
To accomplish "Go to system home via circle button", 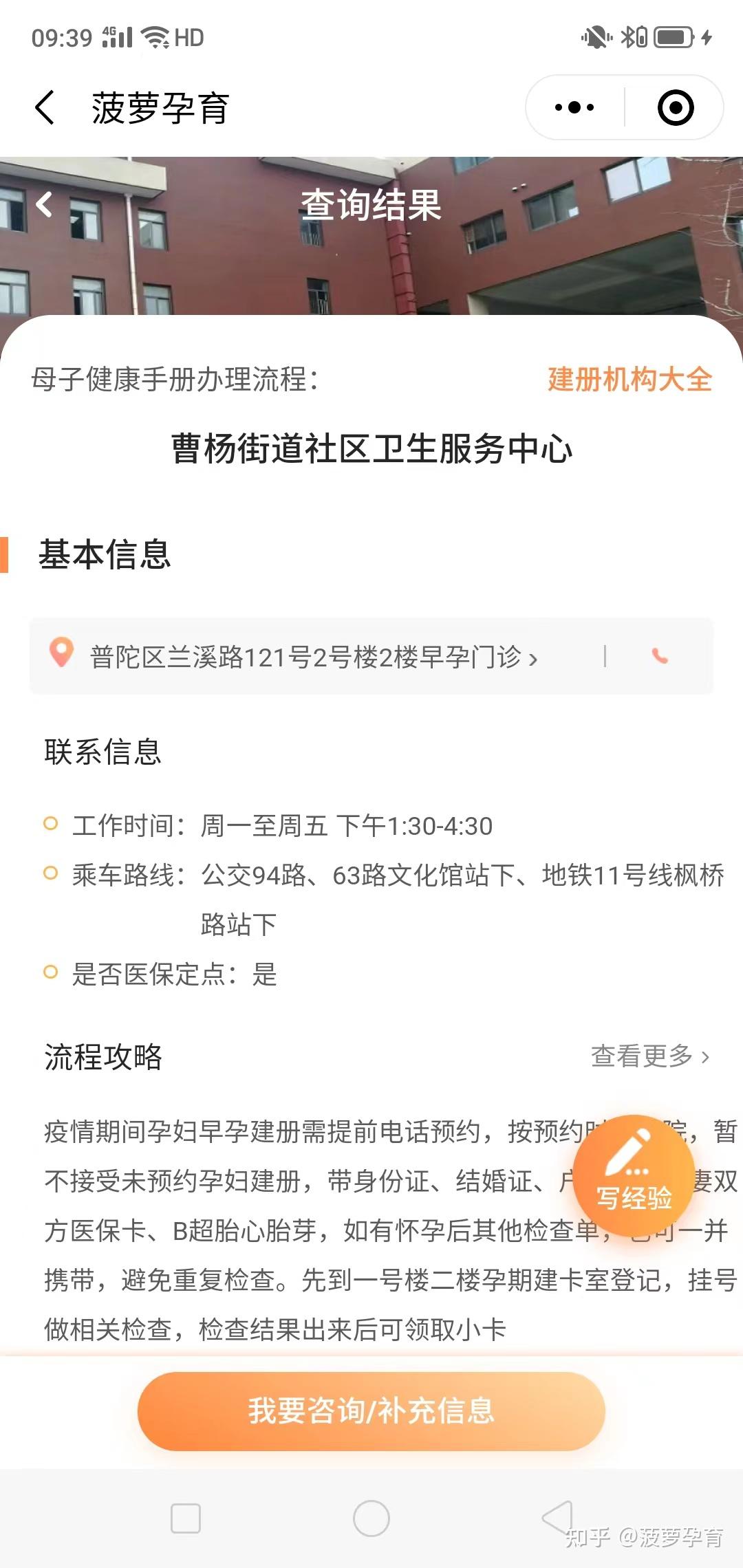I will 371,1518.
